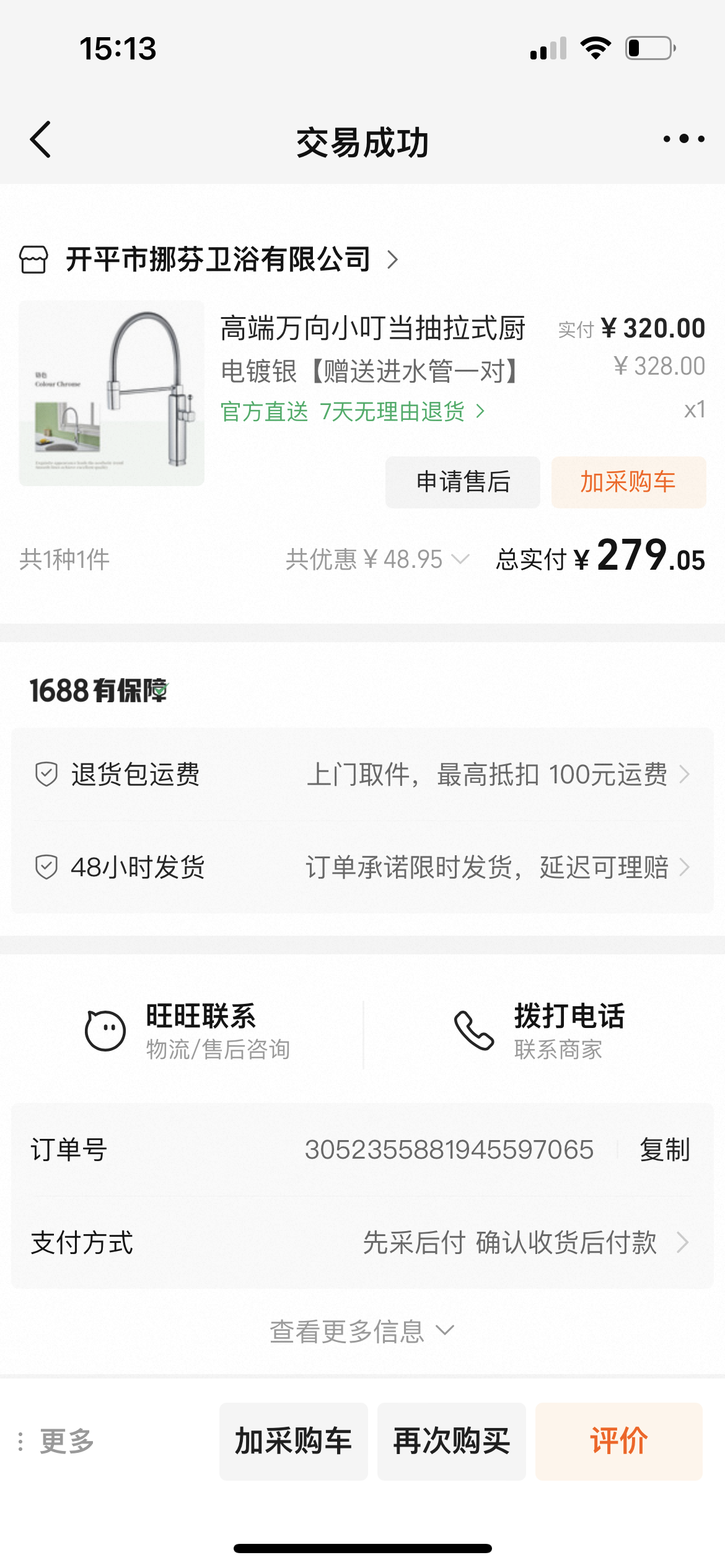Open the three-dot overflow menu
The height and width of the screenshot is (1568, 725).
pos(683,139)
